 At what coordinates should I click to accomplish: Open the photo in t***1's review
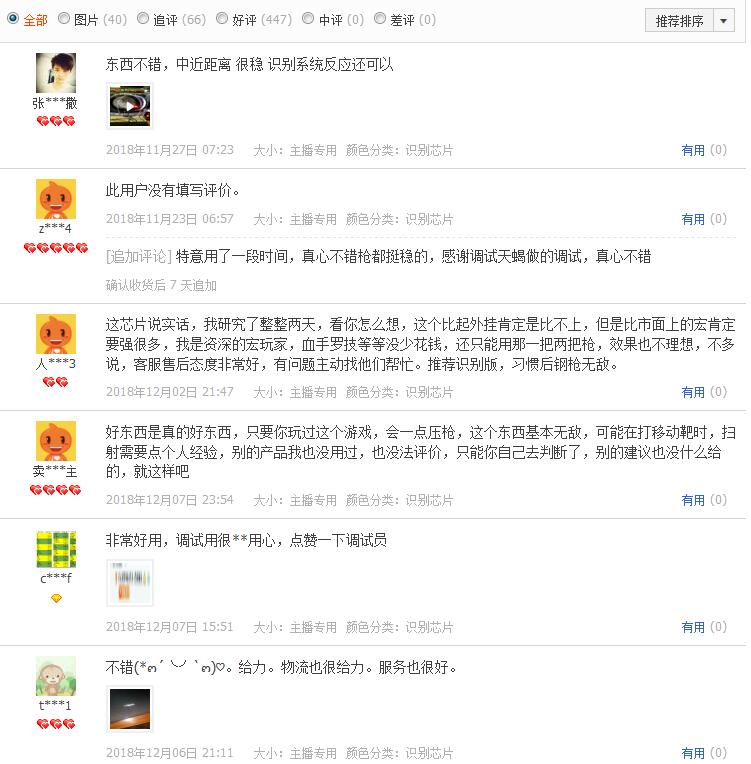129,709
